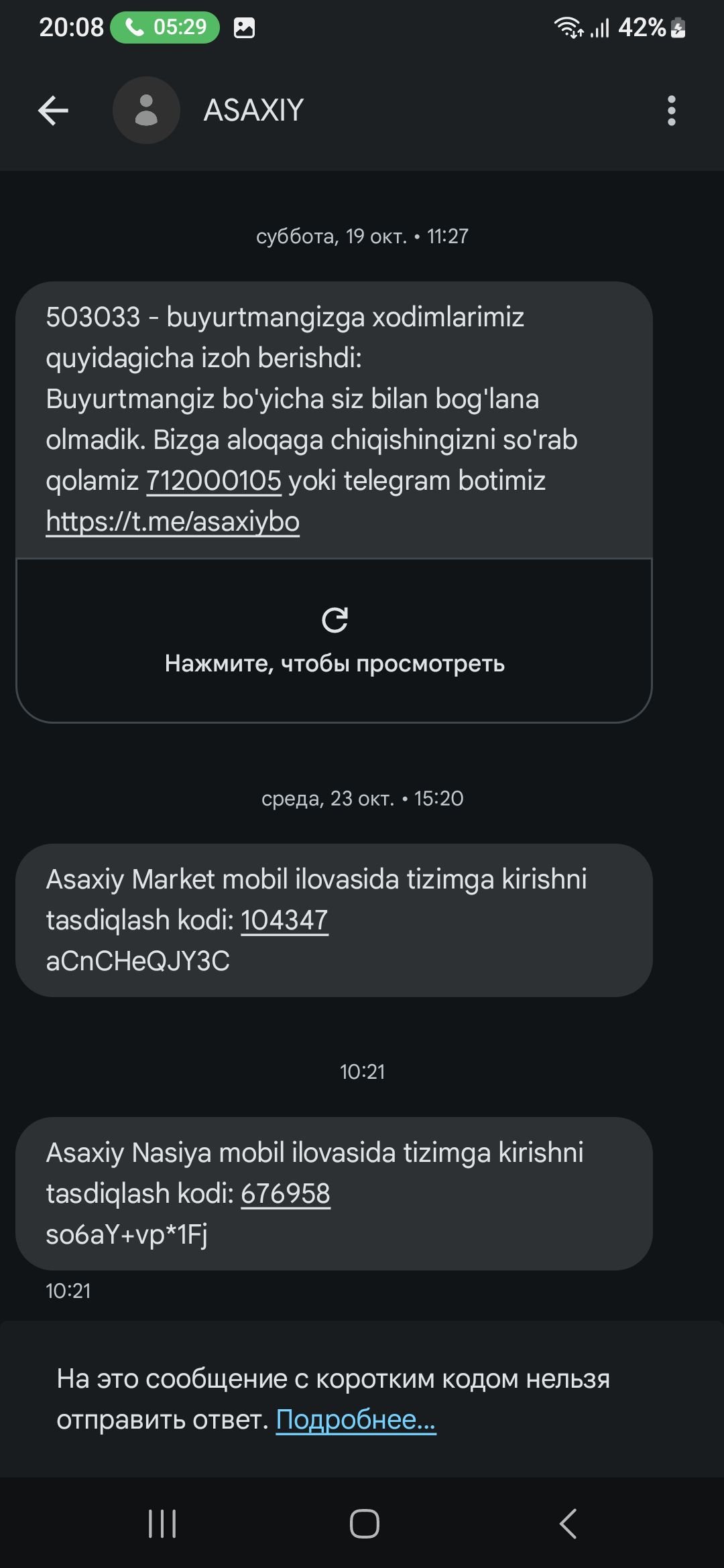Tap the verification code 676958
This screenshot has width=724, height=1568.
click(x=286, y=1194)
